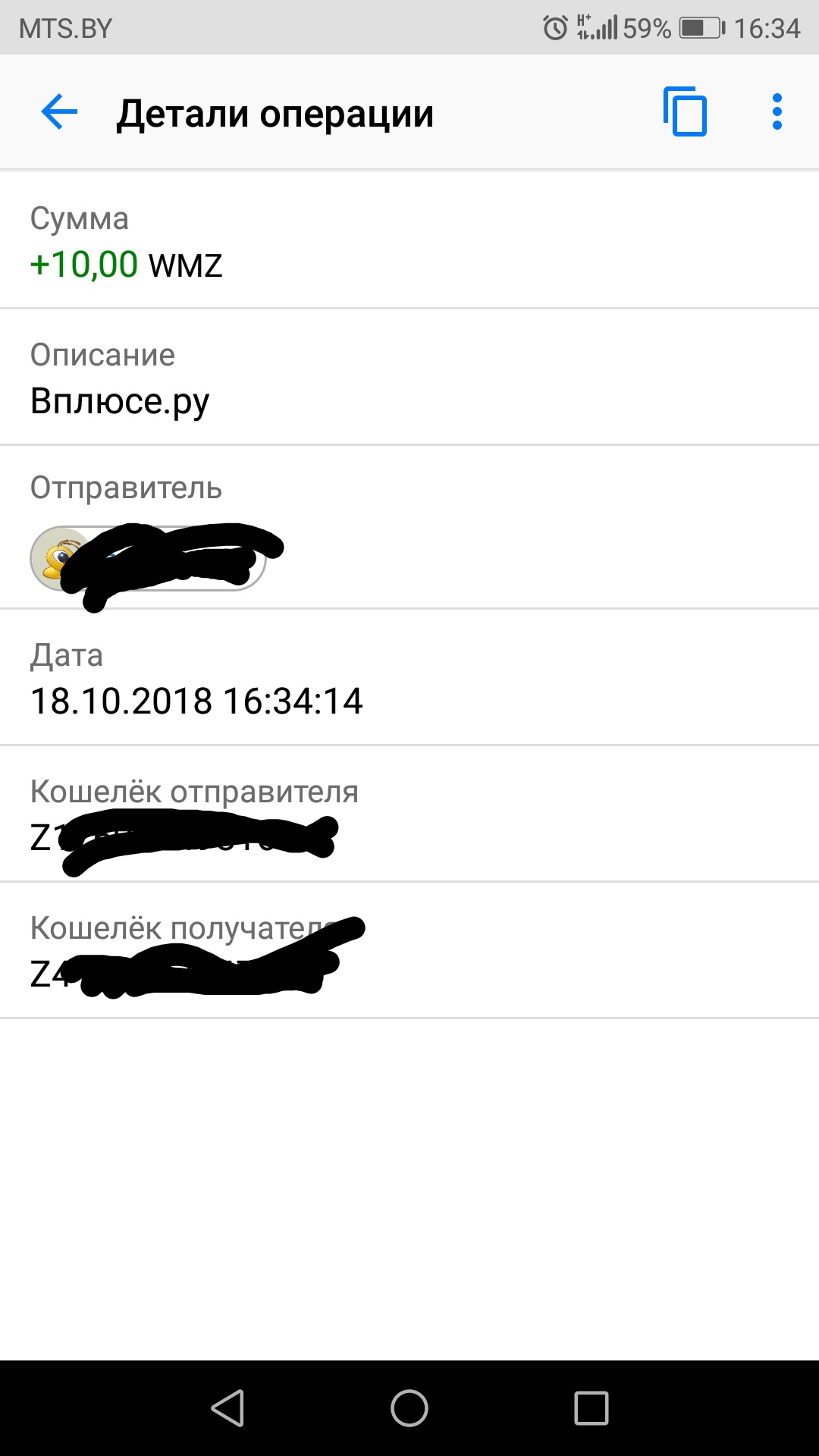Viewport: 819px width, 1456px height.
Task: Tap the system home button
Action: pos(409,1408)
